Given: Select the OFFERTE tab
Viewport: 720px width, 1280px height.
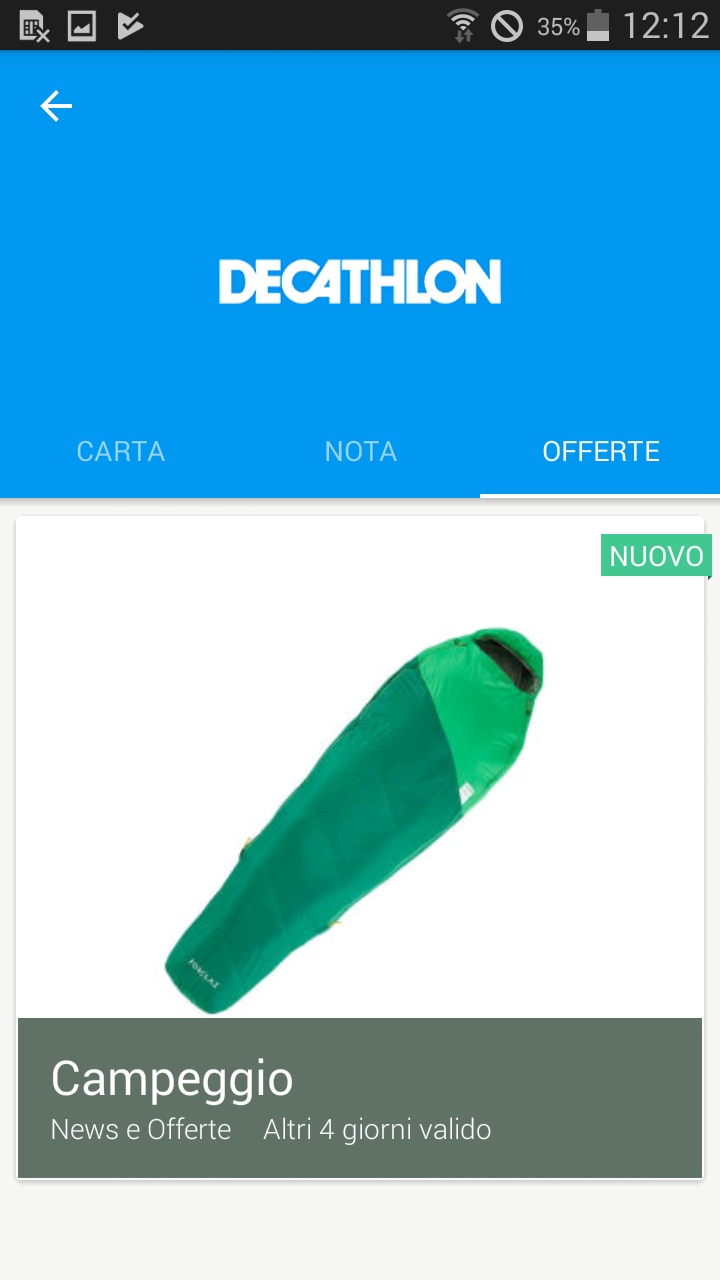Looking at the screenshot, I should click(x=600, y=452).
